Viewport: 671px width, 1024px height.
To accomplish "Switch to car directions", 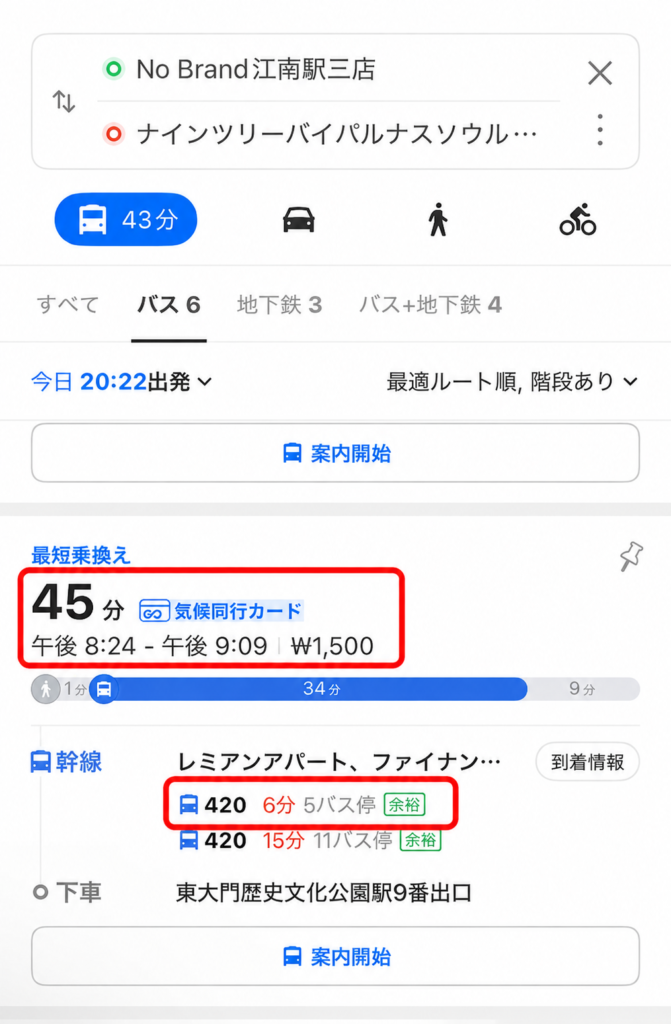I will pyautogui.click(x=299, y=219).
